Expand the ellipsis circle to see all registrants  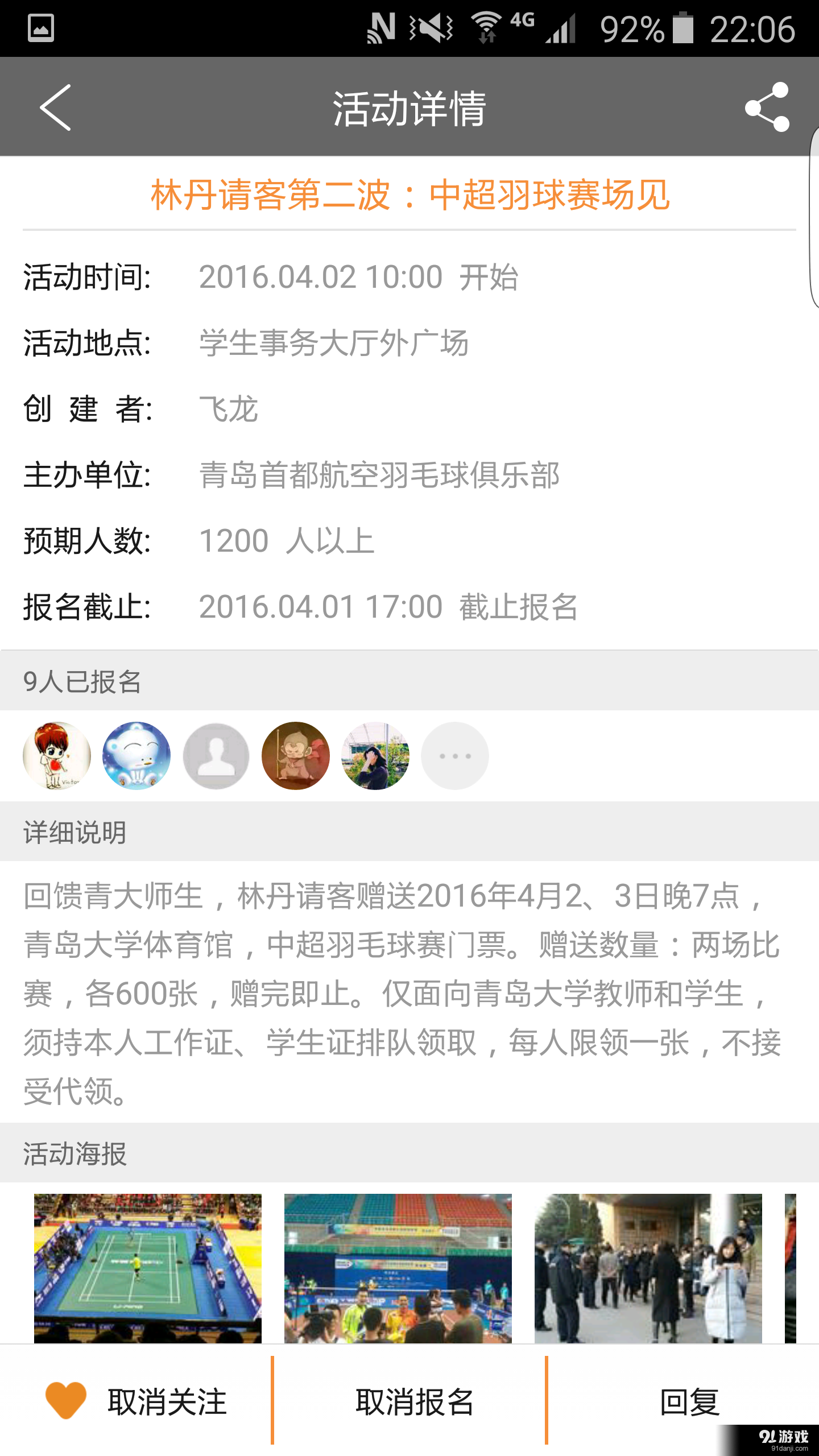pyautogui.click(x=455, y=755)
